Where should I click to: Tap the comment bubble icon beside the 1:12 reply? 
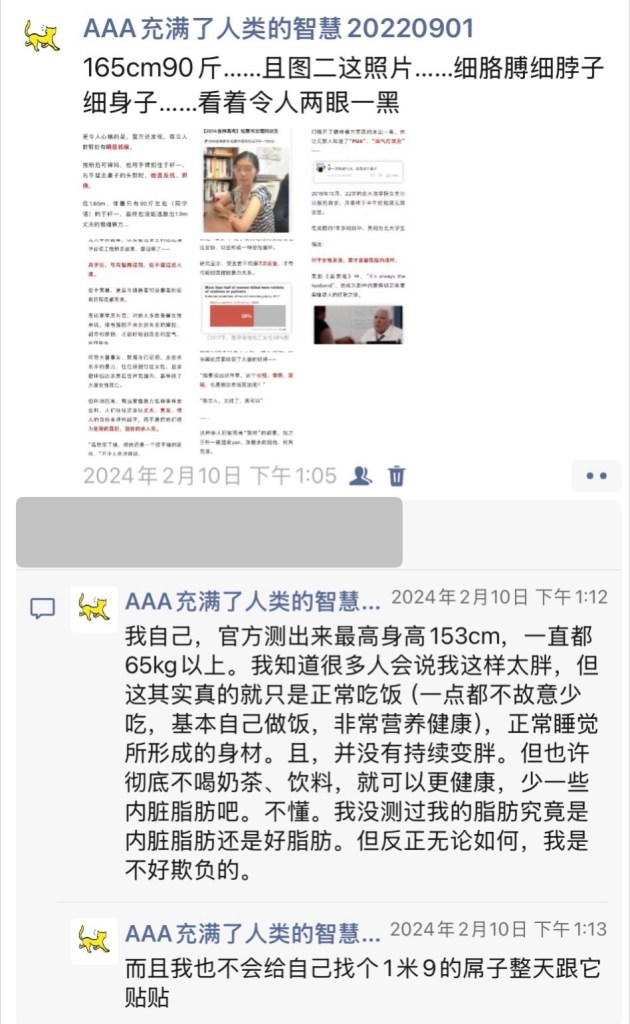click(42, 608)
